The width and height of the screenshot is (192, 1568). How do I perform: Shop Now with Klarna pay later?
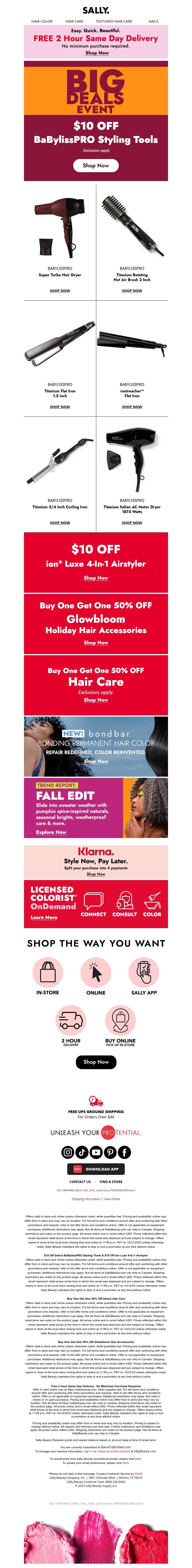pyautogui.click(x=96, y=874)
